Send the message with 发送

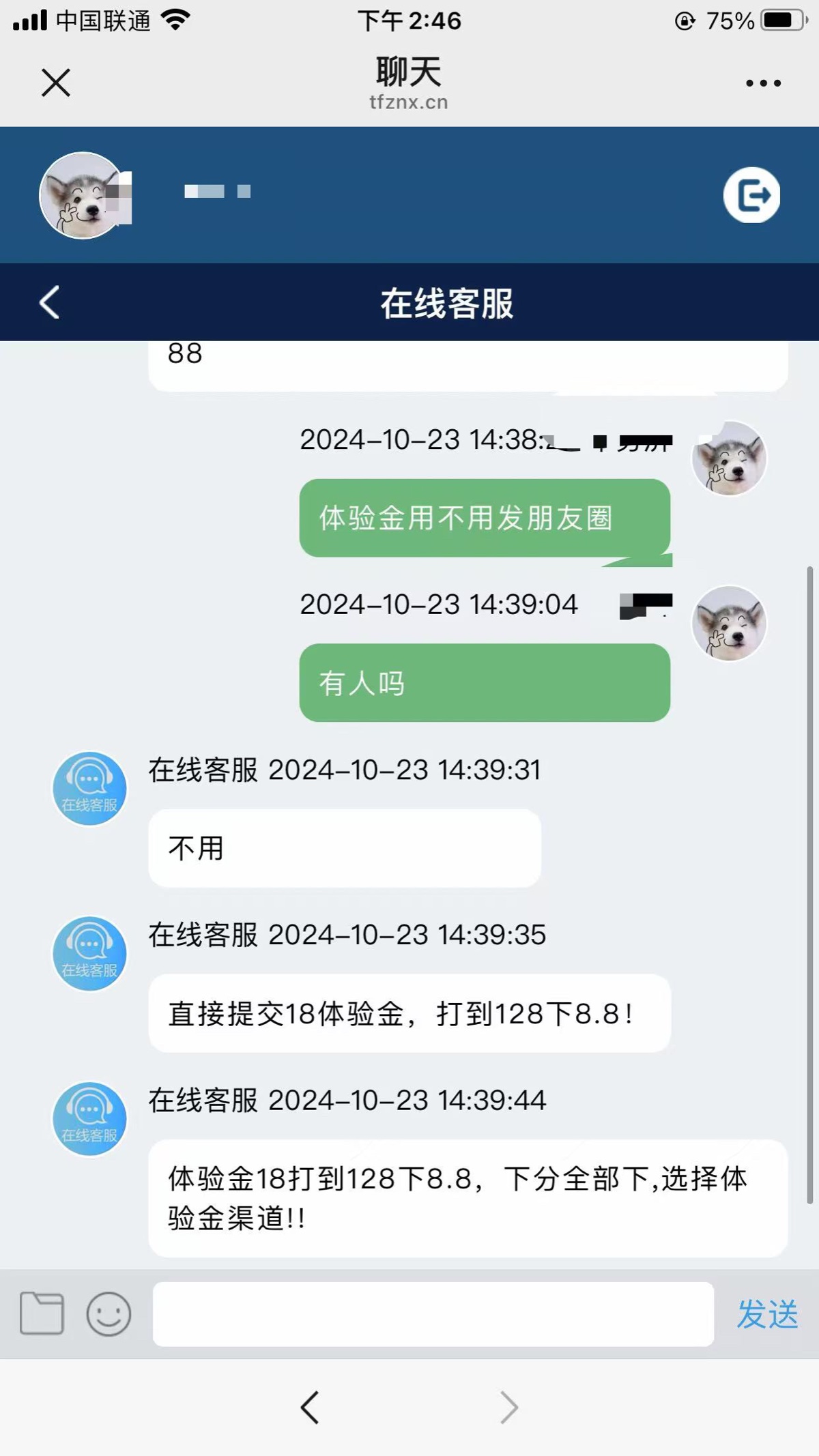[767, 1314]
